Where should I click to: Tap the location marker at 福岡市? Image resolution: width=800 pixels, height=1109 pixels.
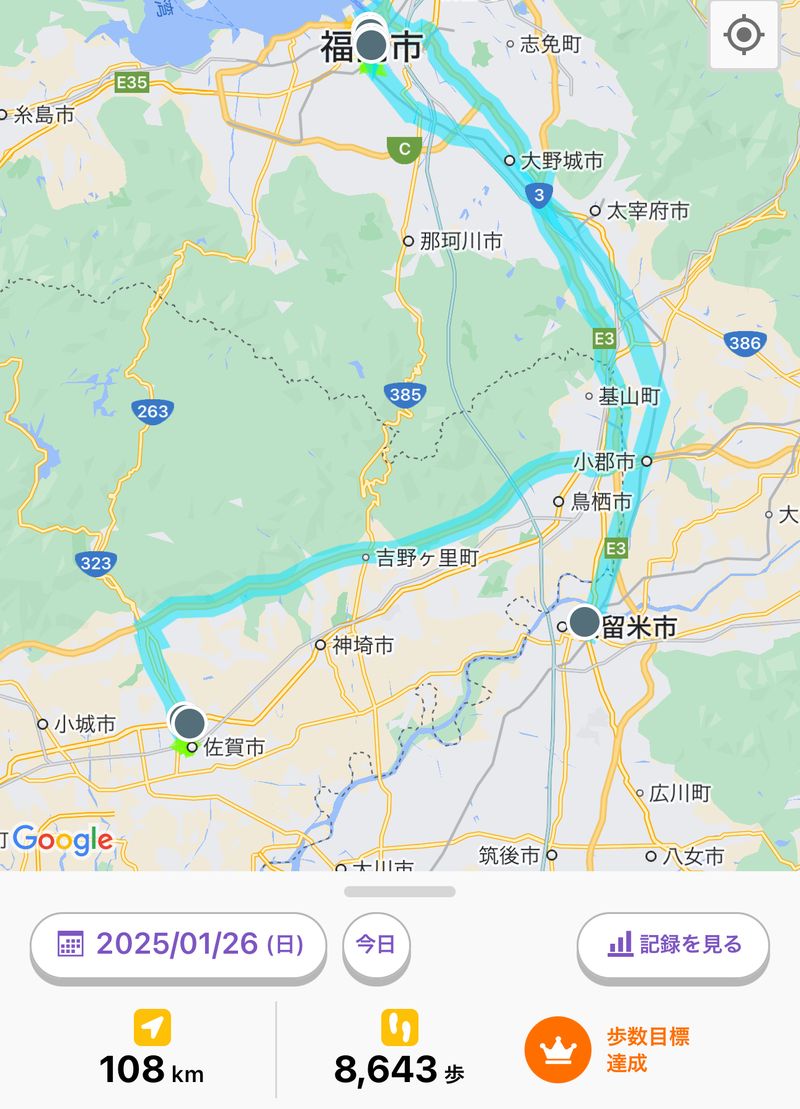point(371,44)
